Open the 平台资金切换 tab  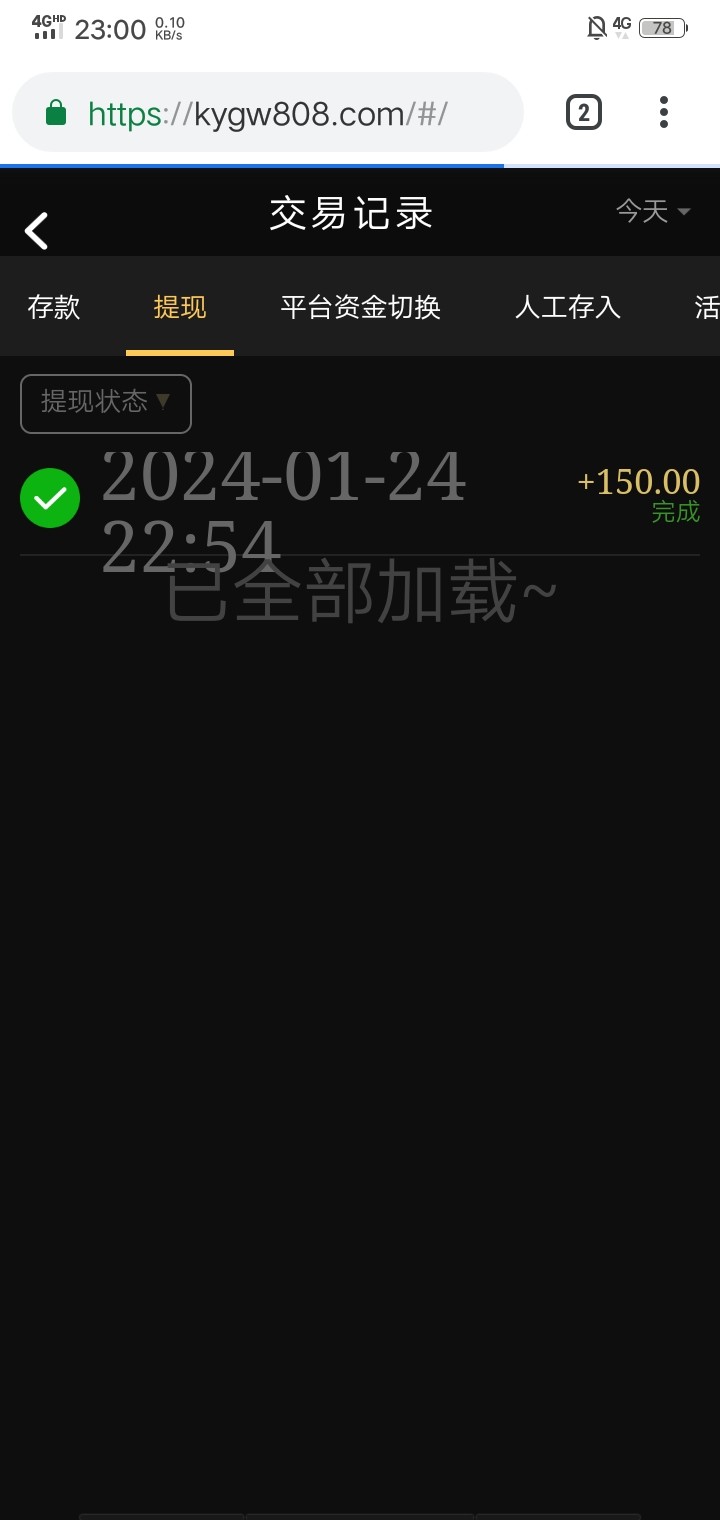360,308
